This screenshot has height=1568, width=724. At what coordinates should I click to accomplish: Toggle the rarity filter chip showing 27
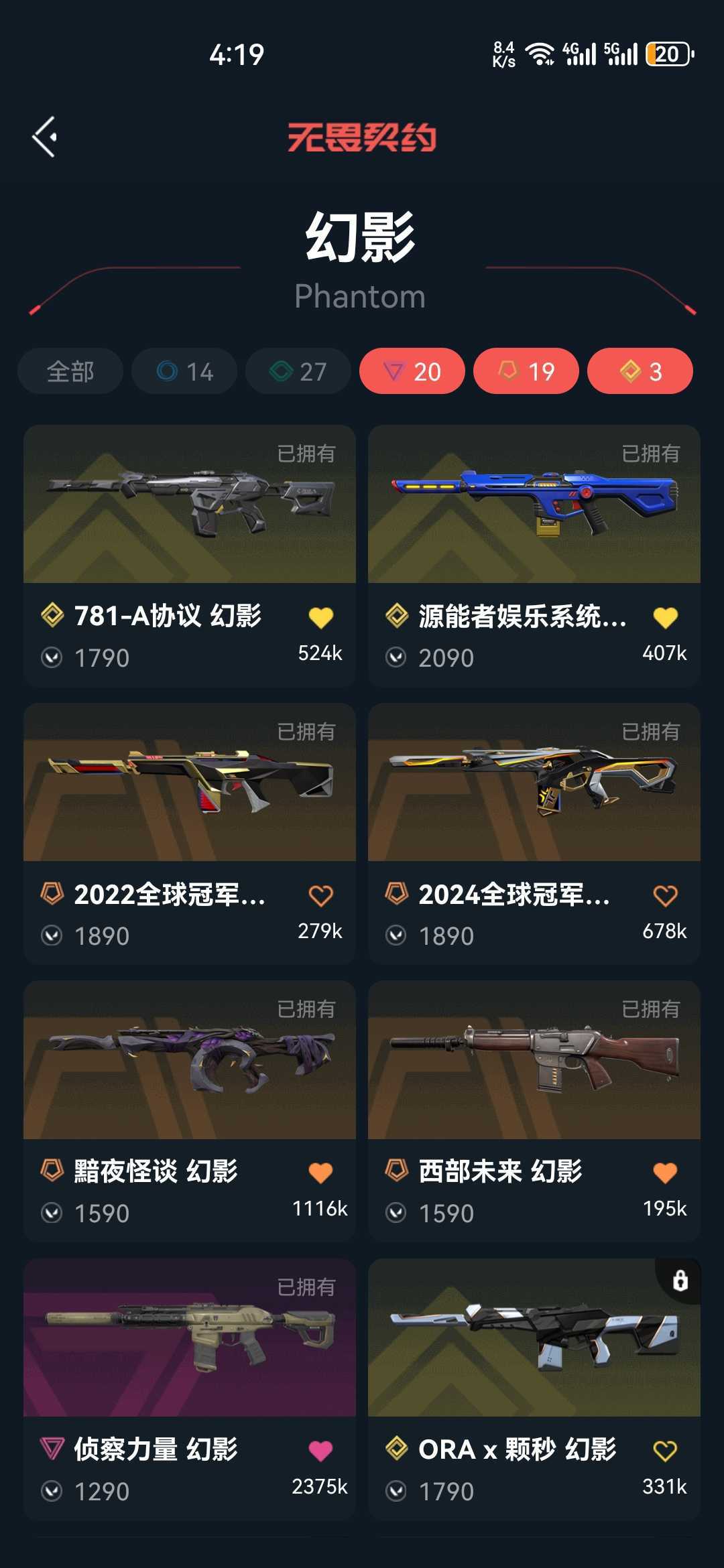pos(298,371)
